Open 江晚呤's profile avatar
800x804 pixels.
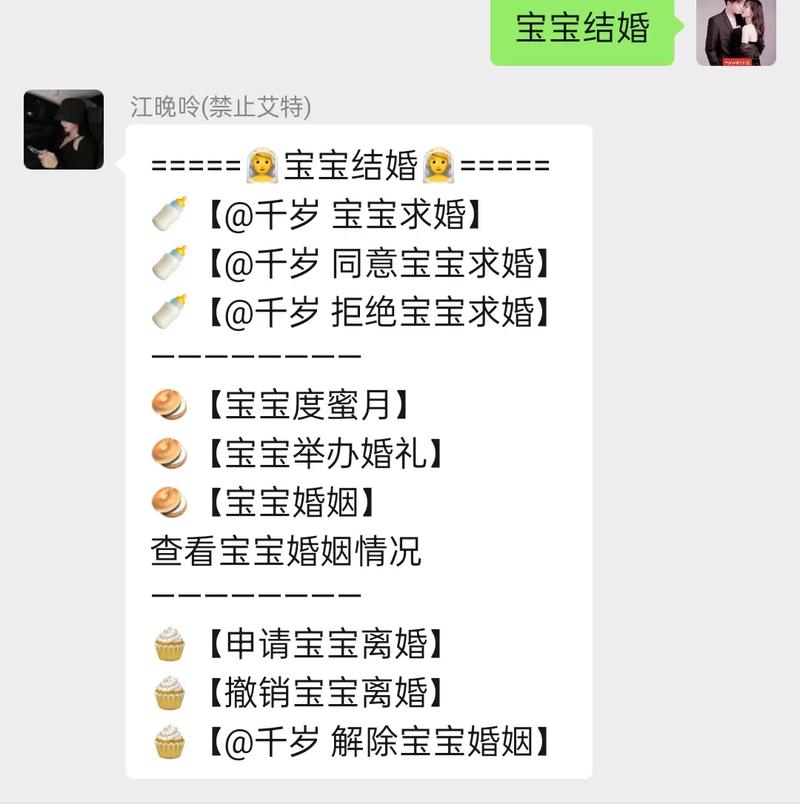click(x=62, y=130)
